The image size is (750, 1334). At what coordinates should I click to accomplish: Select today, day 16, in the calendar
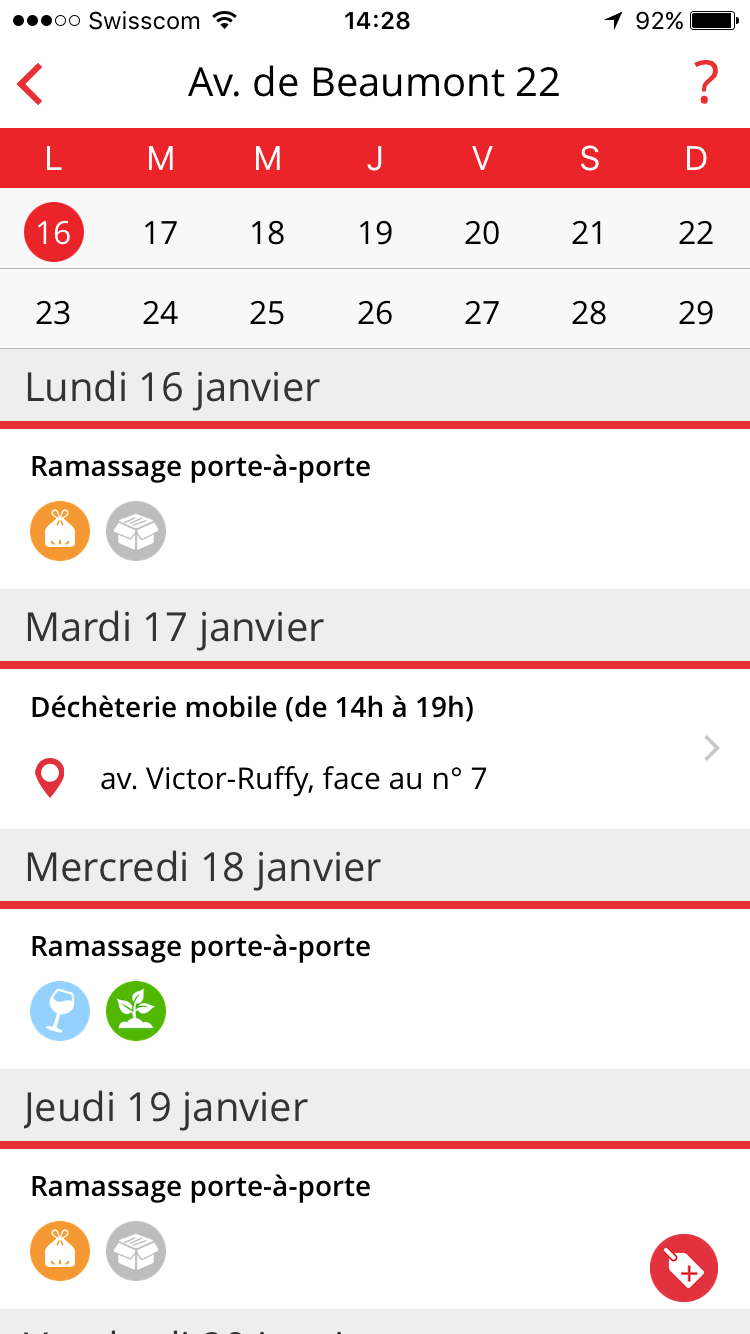point(54,232)
